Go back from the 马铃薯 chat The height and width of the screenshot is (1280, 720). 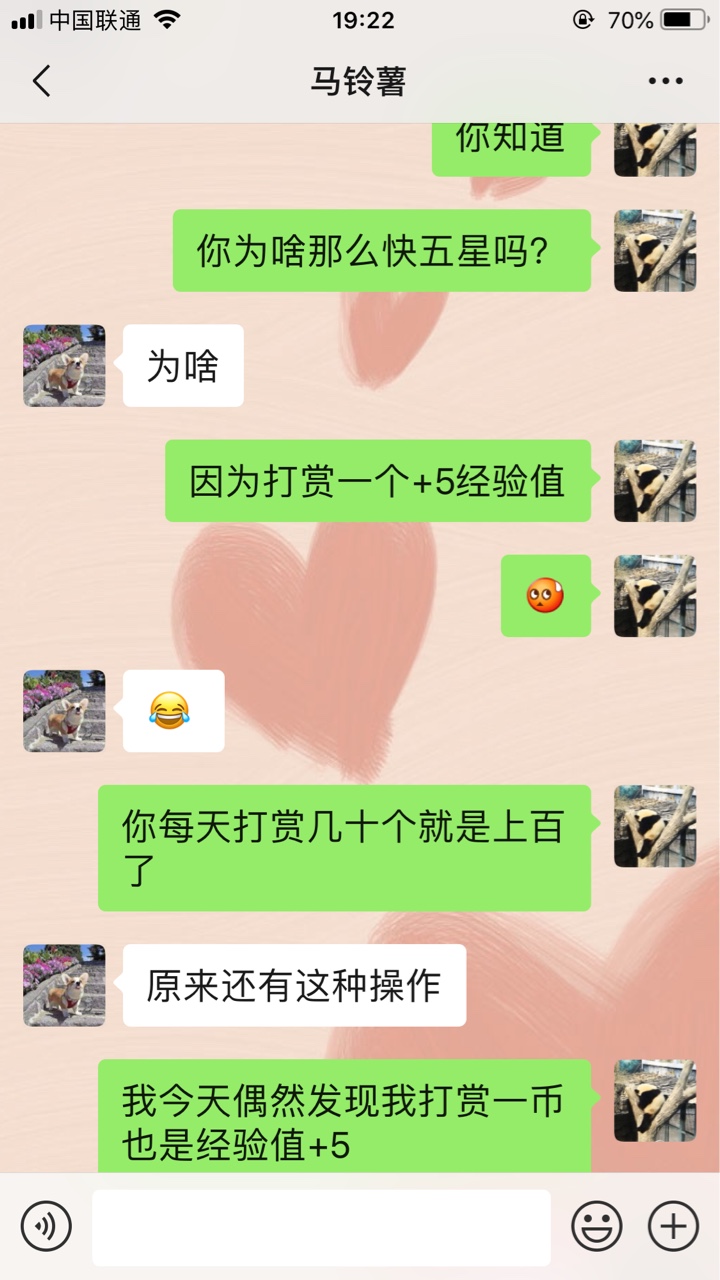coord(42,81)
